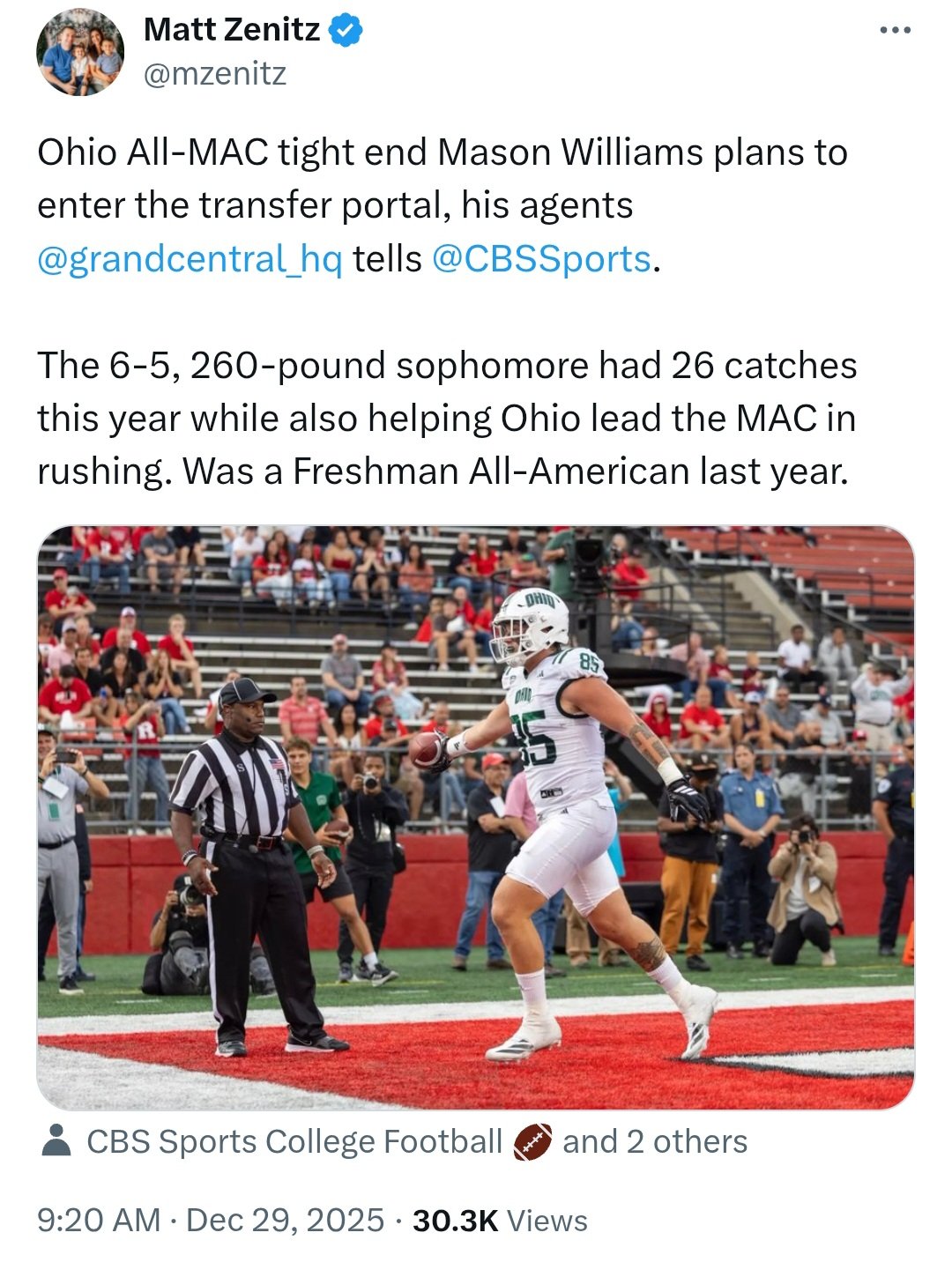Screen dimensions: 952x1277
Task: Show accounts tagged in the photo
Action: tap(395, 1142)
